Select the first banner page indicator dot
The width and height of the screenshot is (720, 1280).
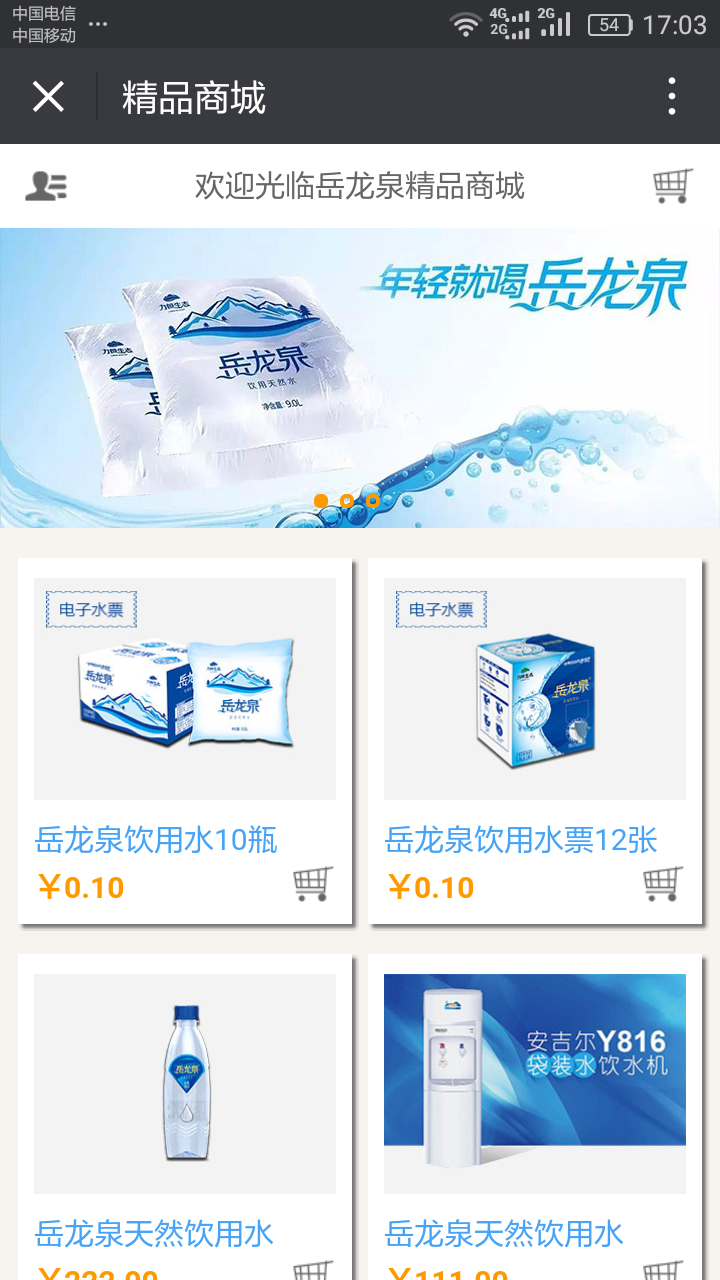321,501
